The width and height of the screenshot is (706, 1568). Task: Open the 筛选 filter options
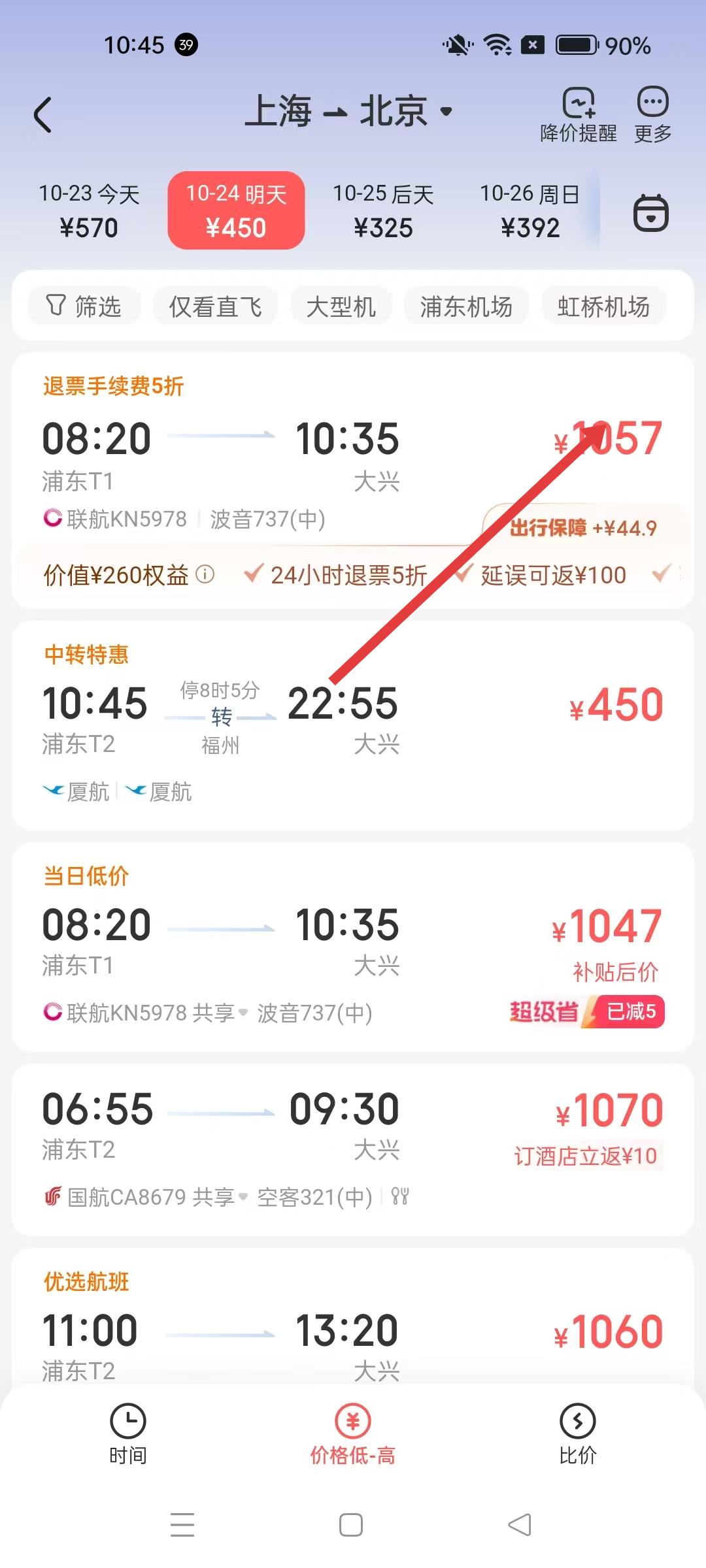tap(84, 306)
